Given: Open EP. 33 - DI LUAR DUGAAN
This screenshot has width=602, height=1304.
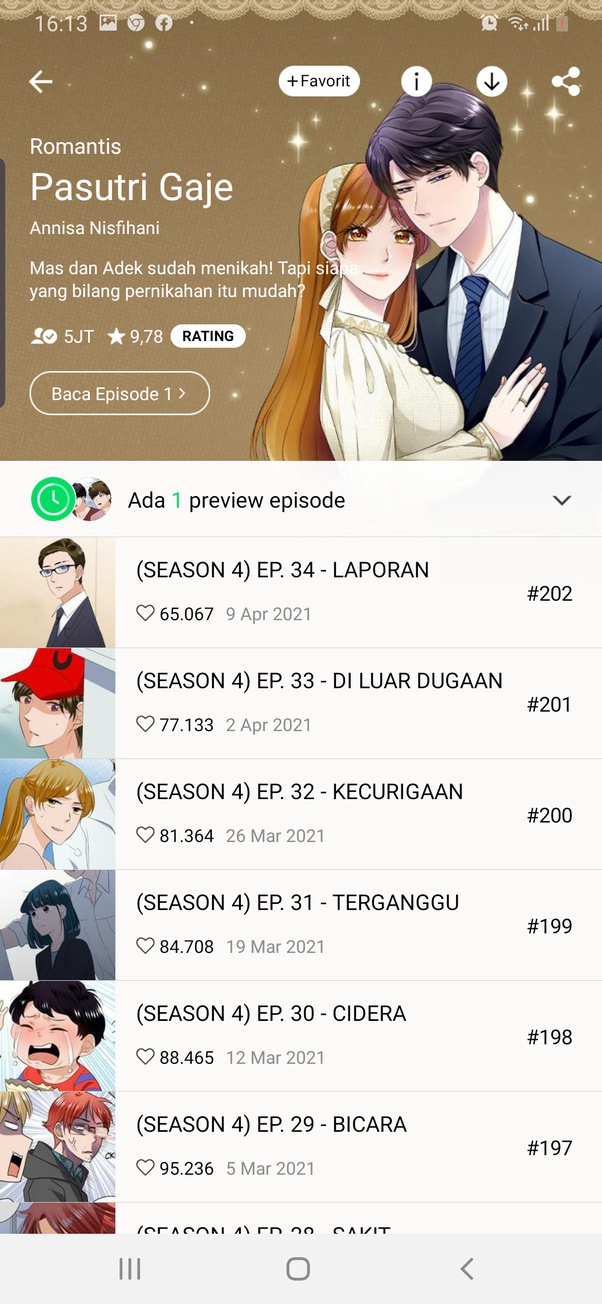Looking at the screenshot, I should pyautogui.click(x=300, y=703).
